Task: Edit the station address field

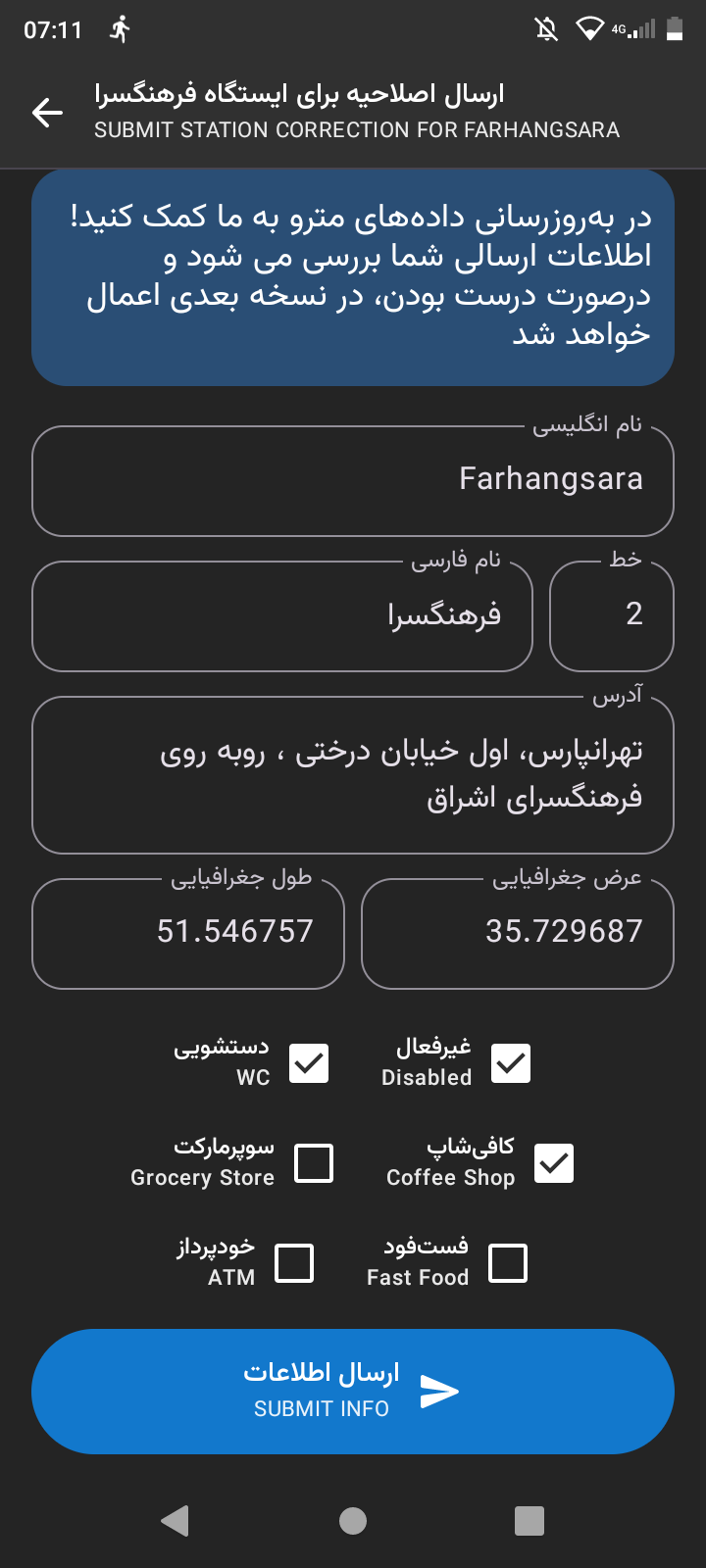Action: tap(353, 774)
